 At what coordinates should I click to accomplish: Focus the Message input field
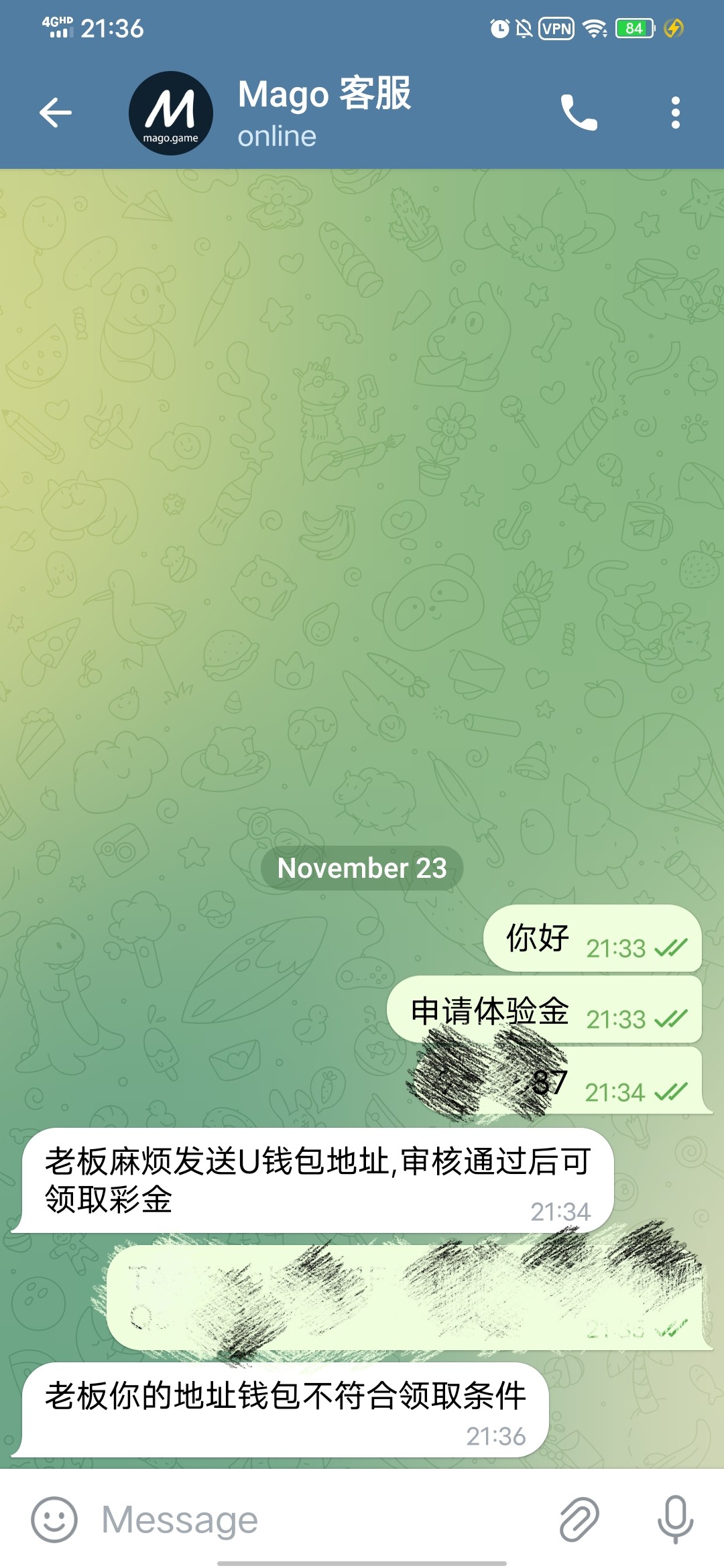(x=322, y=1519)
